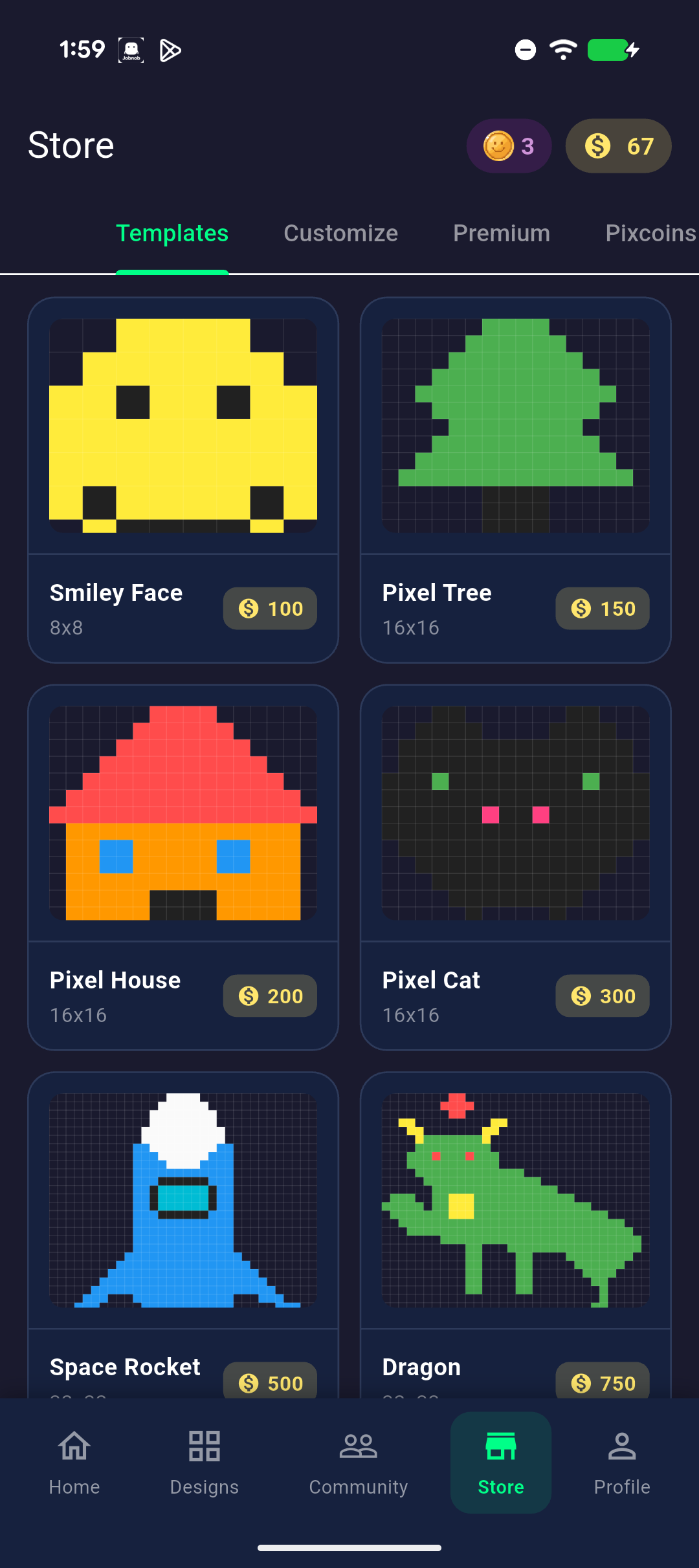This screenshot has width=699, height=1568.
Task: Open the Home tab in bottom navigation
Action: click(74, 1462)
